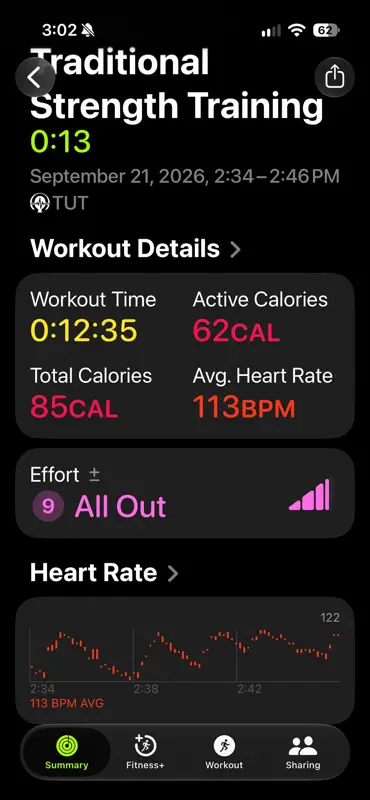Viewport: 370px width, 800px height.
Task: Open the Heart Rate details
Action: click(105, 573)
